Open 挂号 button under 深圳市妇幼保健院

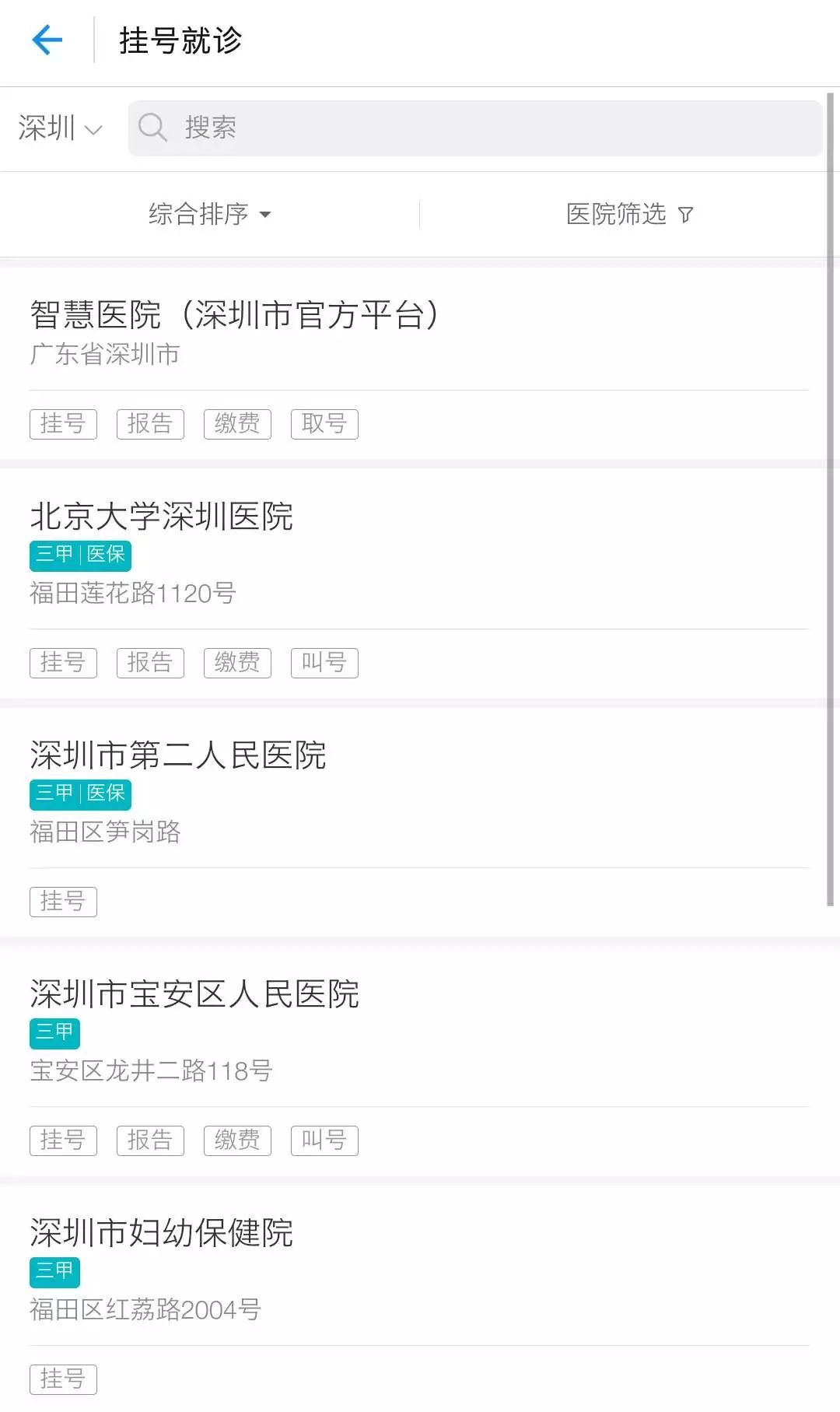coord(62,1379)
